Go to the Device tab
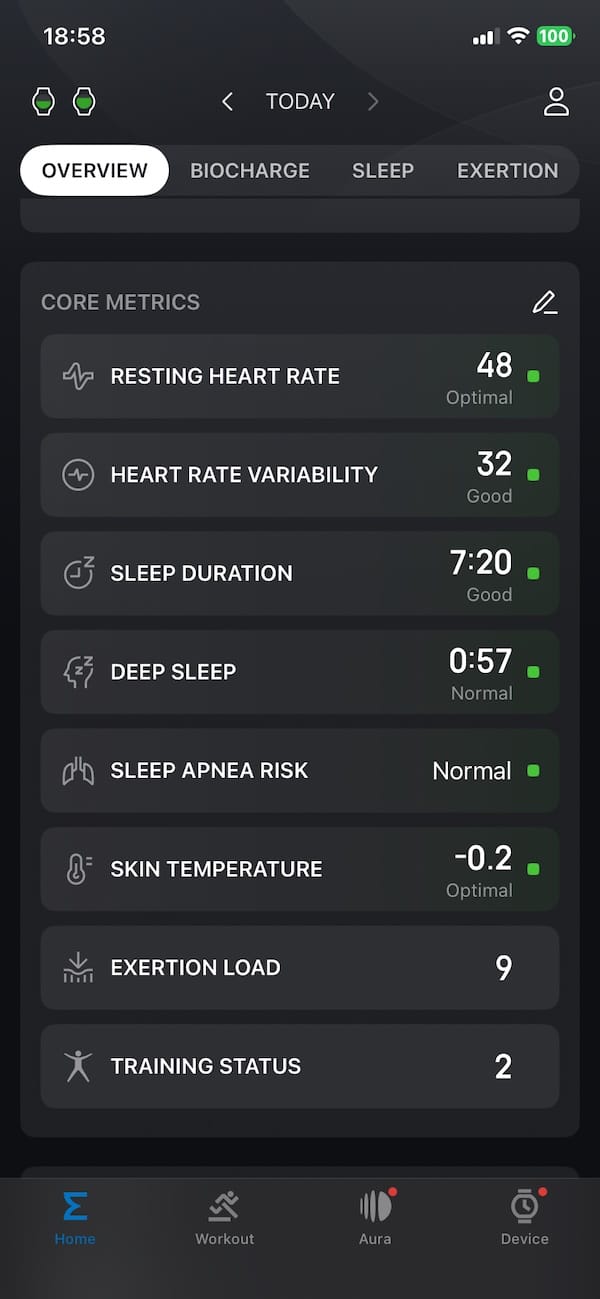 525,1218
